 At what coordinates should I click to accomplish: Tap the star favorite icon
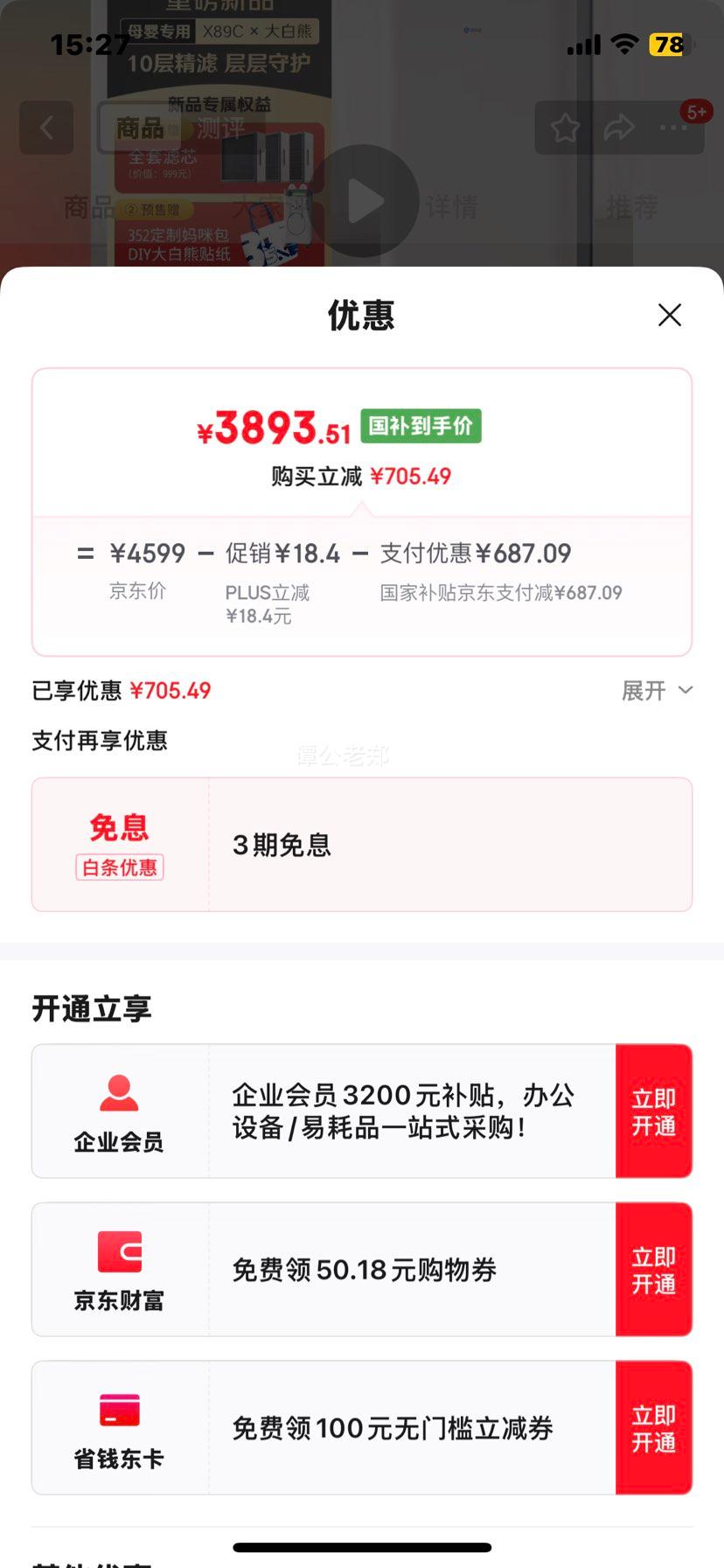pos(566,128)
